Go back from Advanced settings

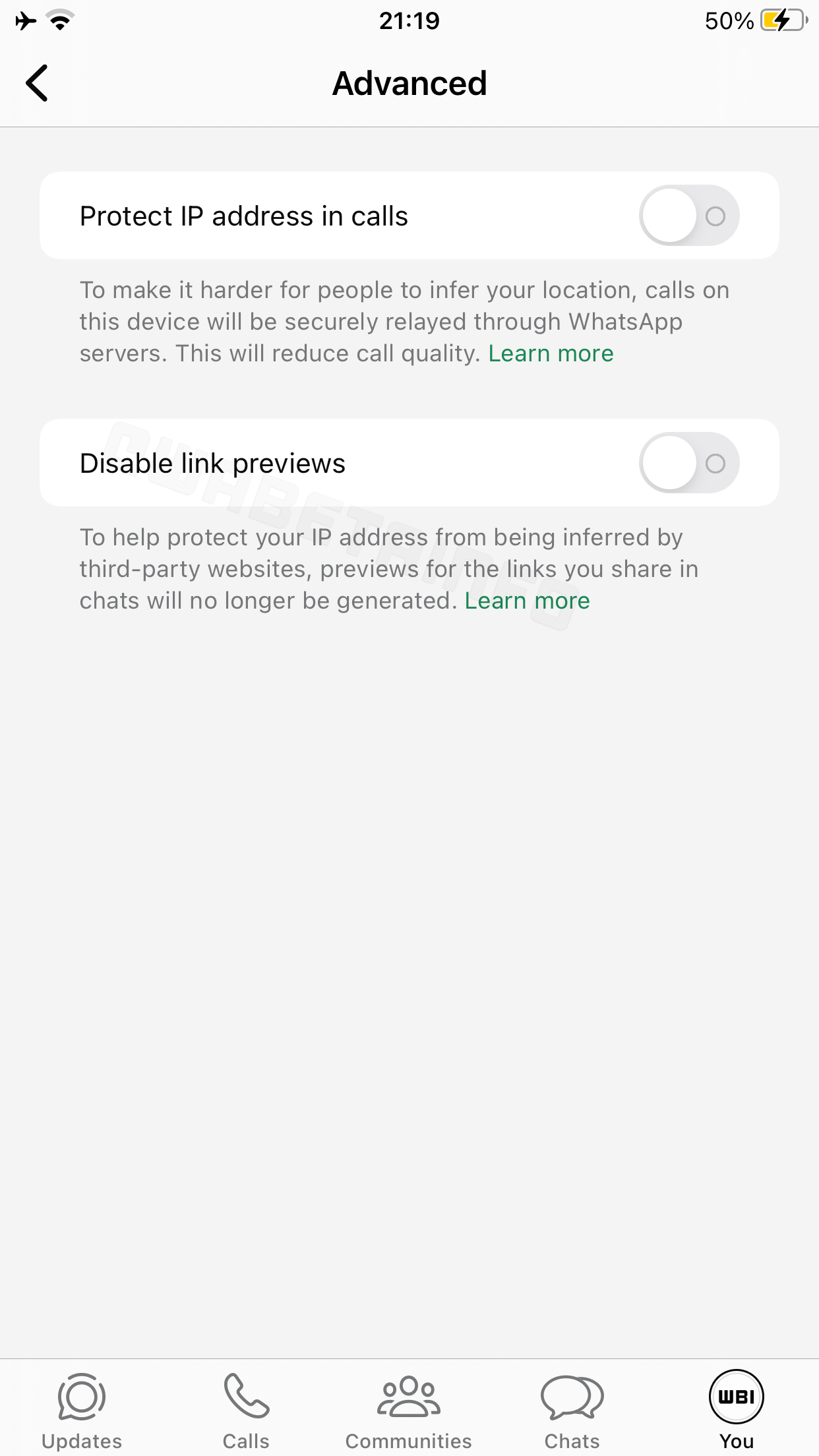pos(38,83)
